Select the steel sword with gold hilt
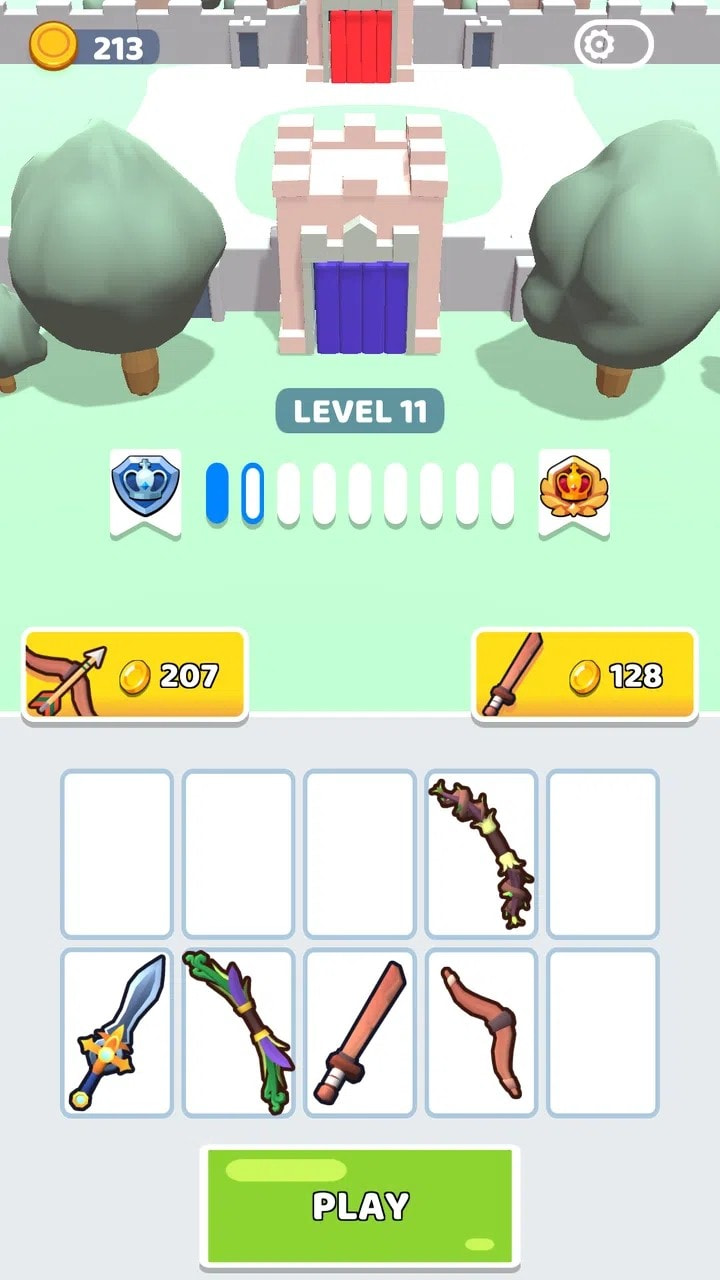 tap(117, 1032)
